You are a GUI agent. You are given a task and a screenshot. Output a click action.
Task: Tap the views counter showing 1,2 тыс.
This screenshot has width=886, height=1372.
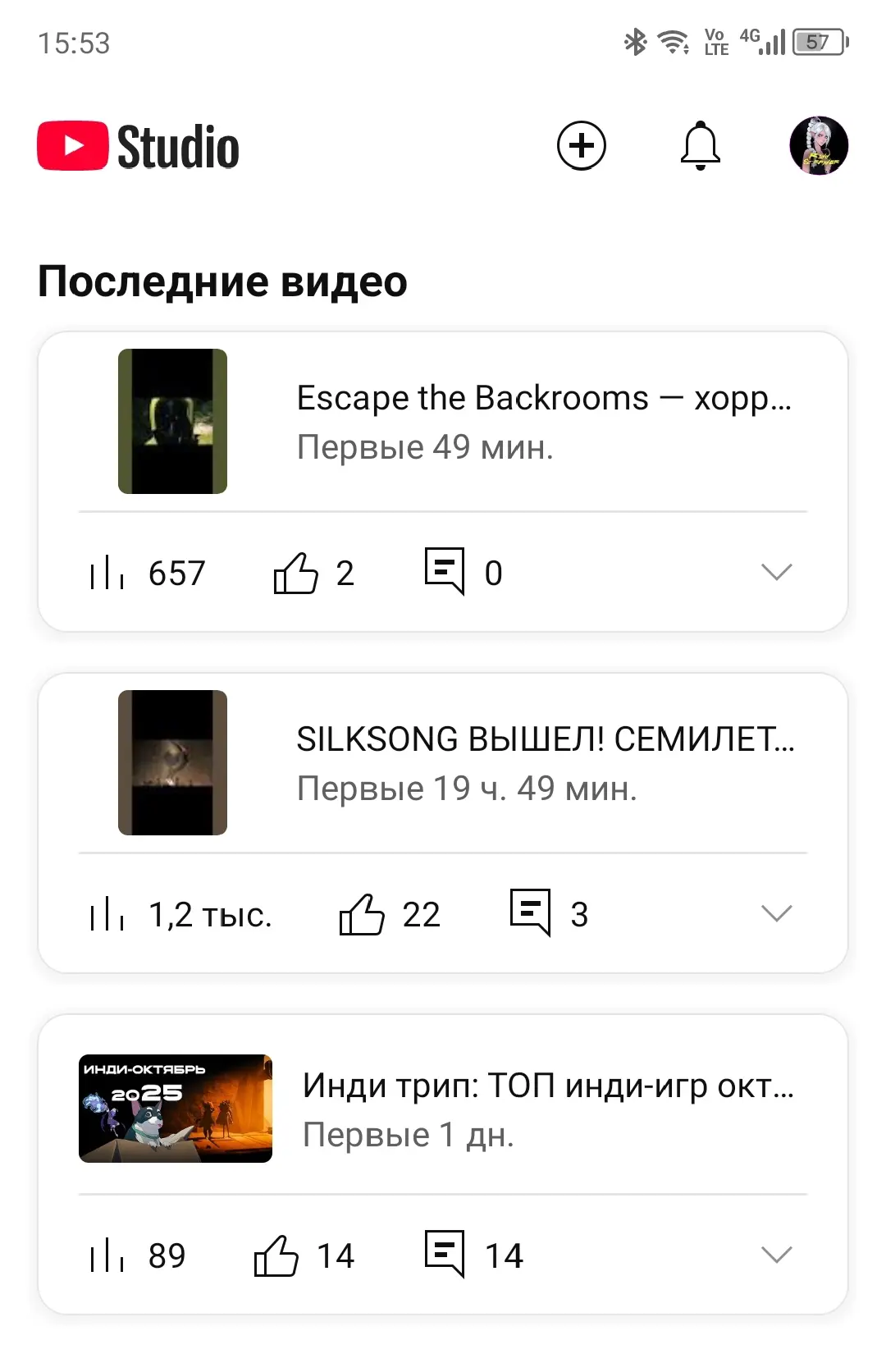coord(209,915)
